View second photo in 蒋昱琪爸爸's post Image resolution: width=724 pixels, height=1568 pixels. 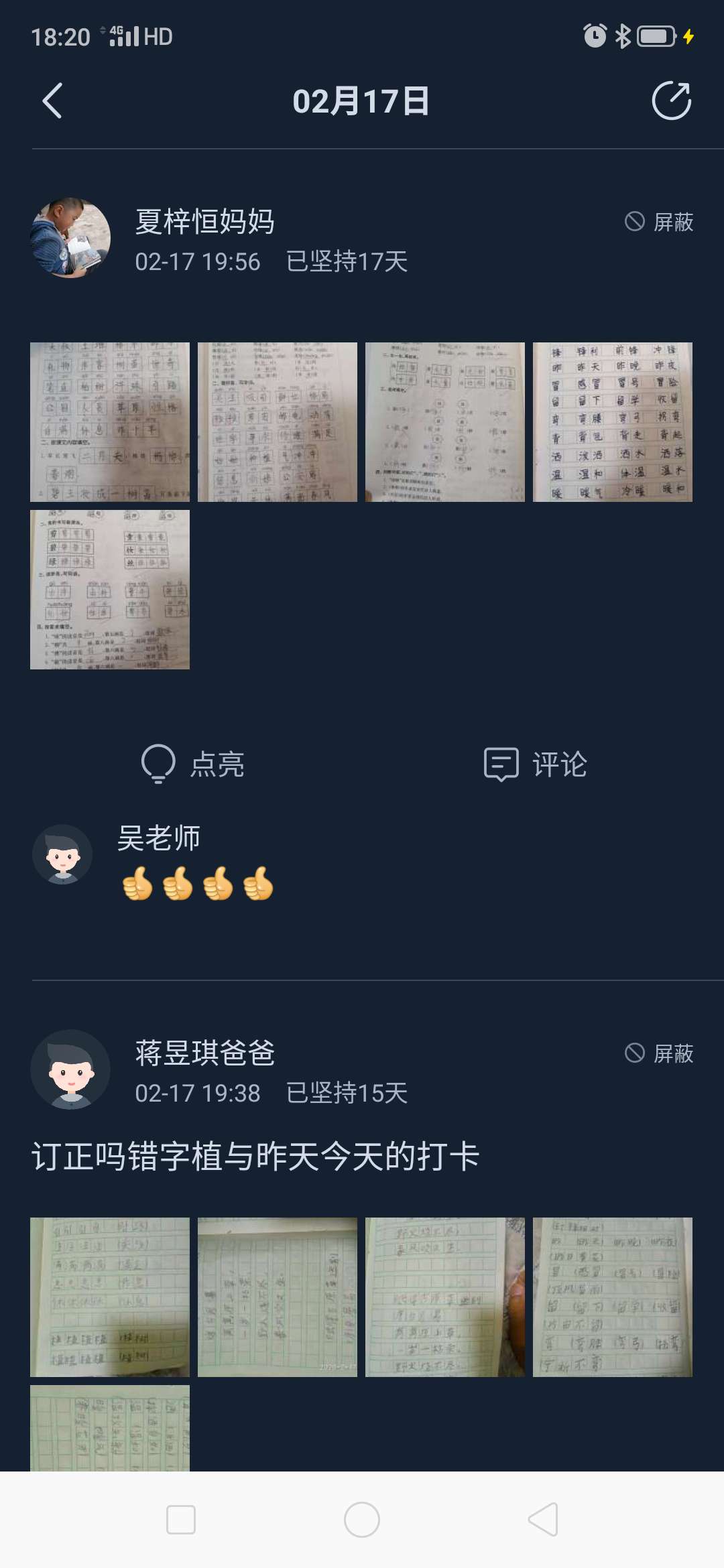(278, 1297)
